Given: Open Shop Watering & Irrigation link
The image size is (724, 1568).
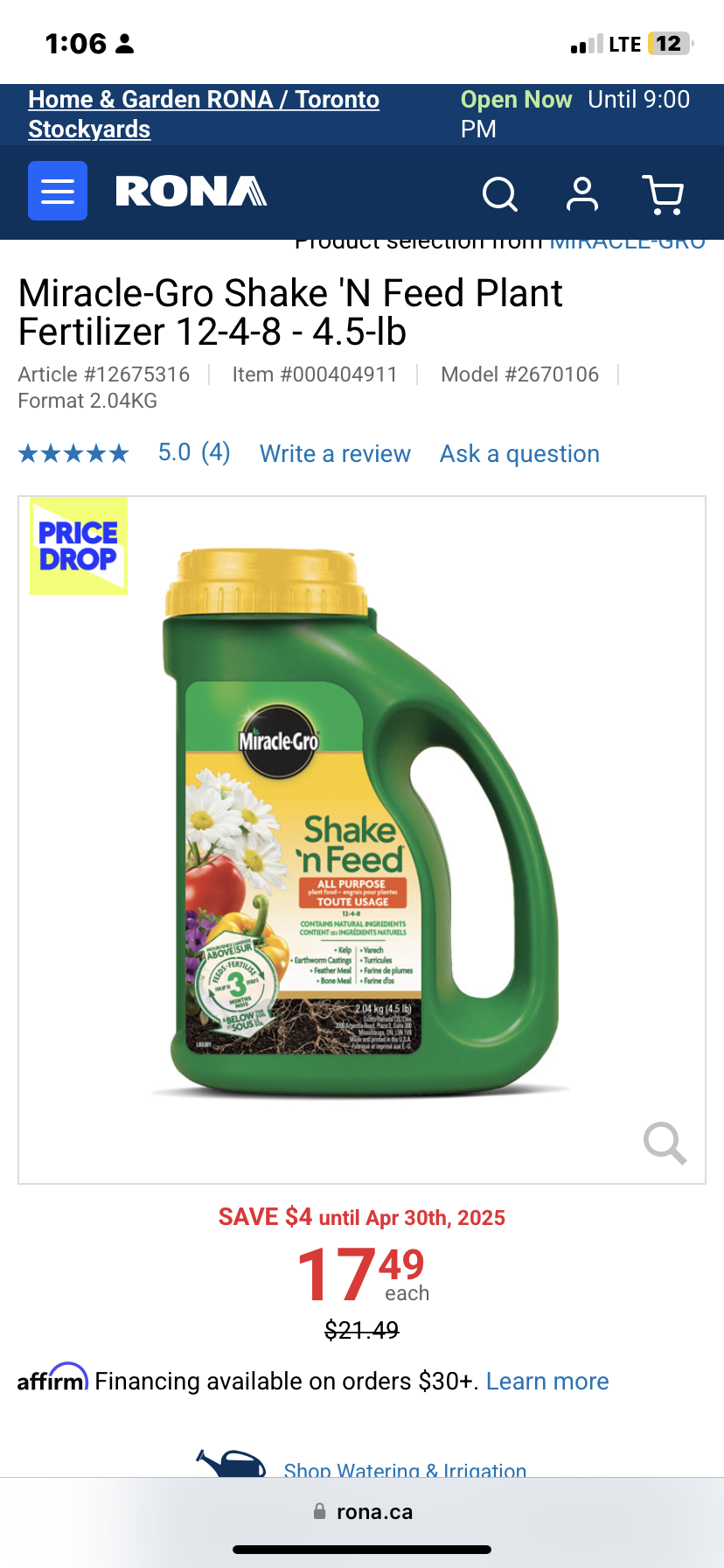Looking at the screenshot, I should point(405,1470).
